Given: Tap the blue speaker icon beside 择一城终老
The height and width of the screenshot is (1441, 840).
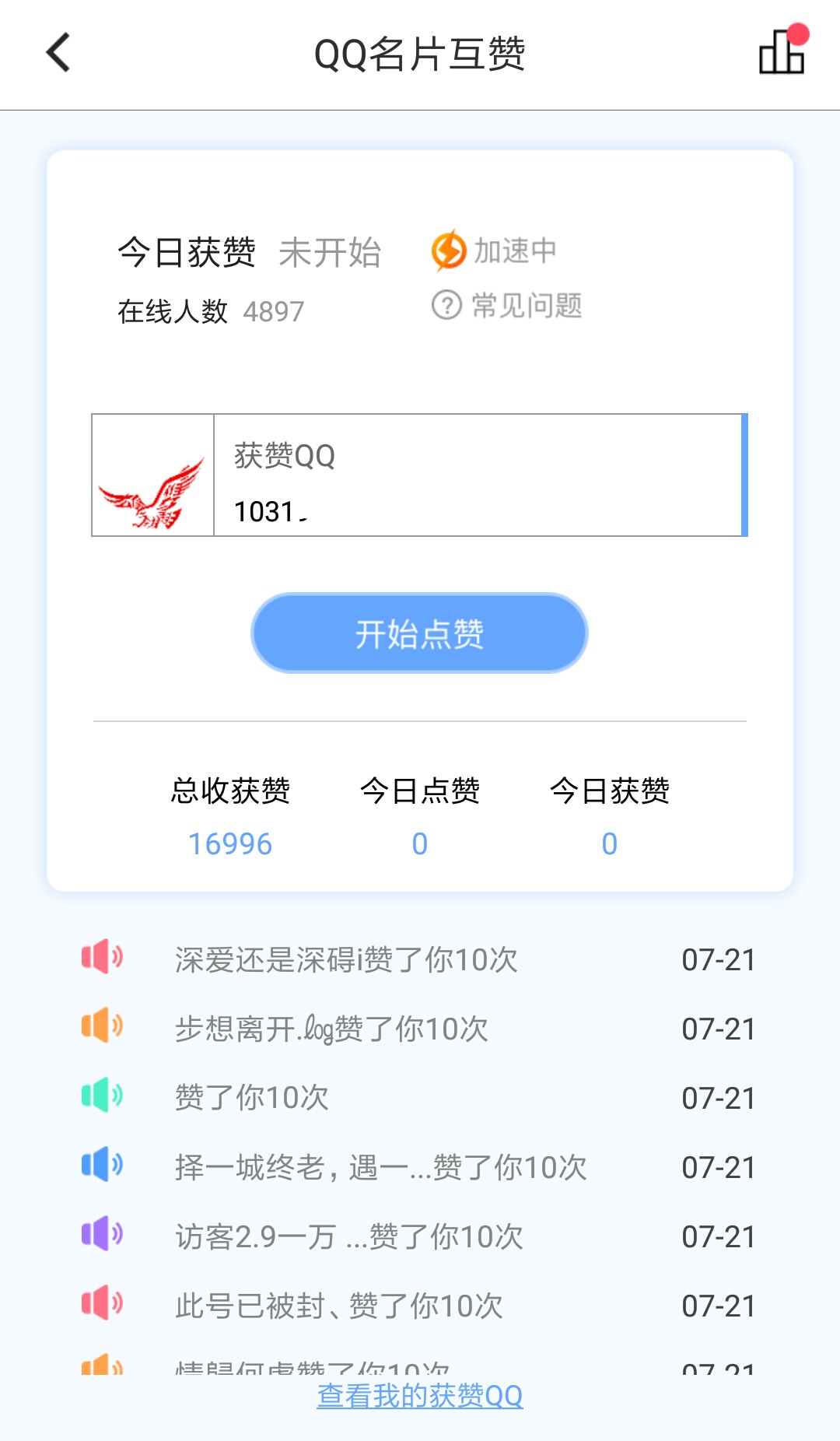Looking at the screenshot, I should pos(101,1166).
